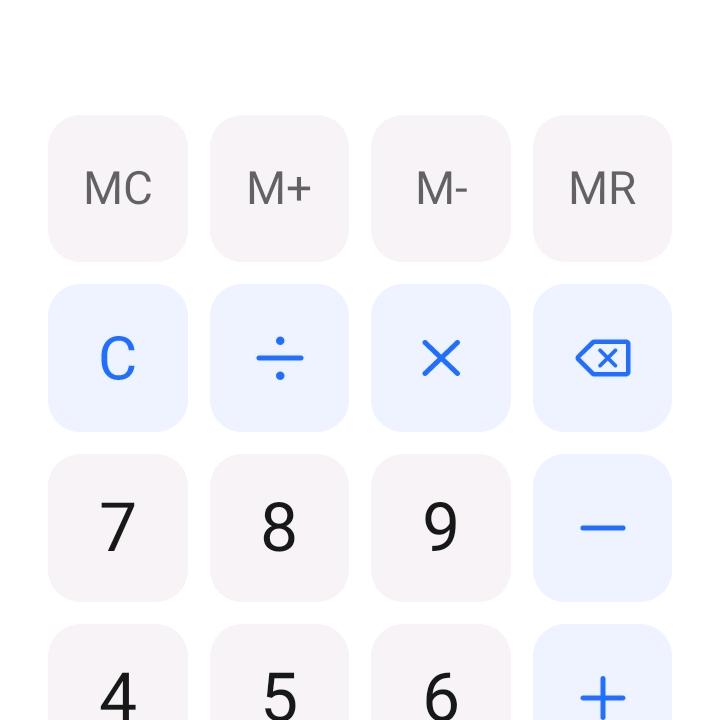
Task: Enter the digit 9
Action: (x=441, y=527)
